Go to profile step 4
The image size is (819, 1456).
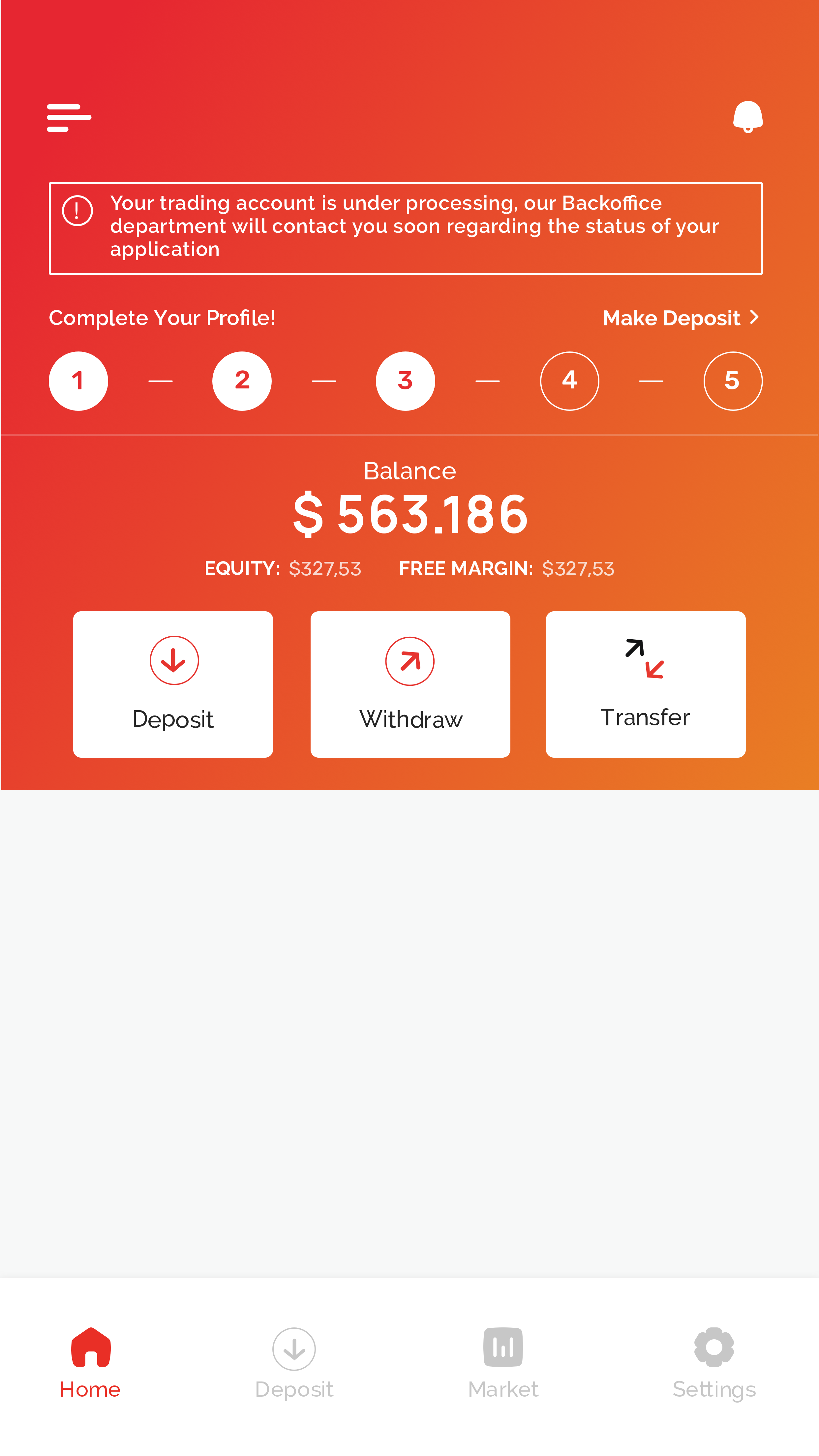[x=569, y=381]
